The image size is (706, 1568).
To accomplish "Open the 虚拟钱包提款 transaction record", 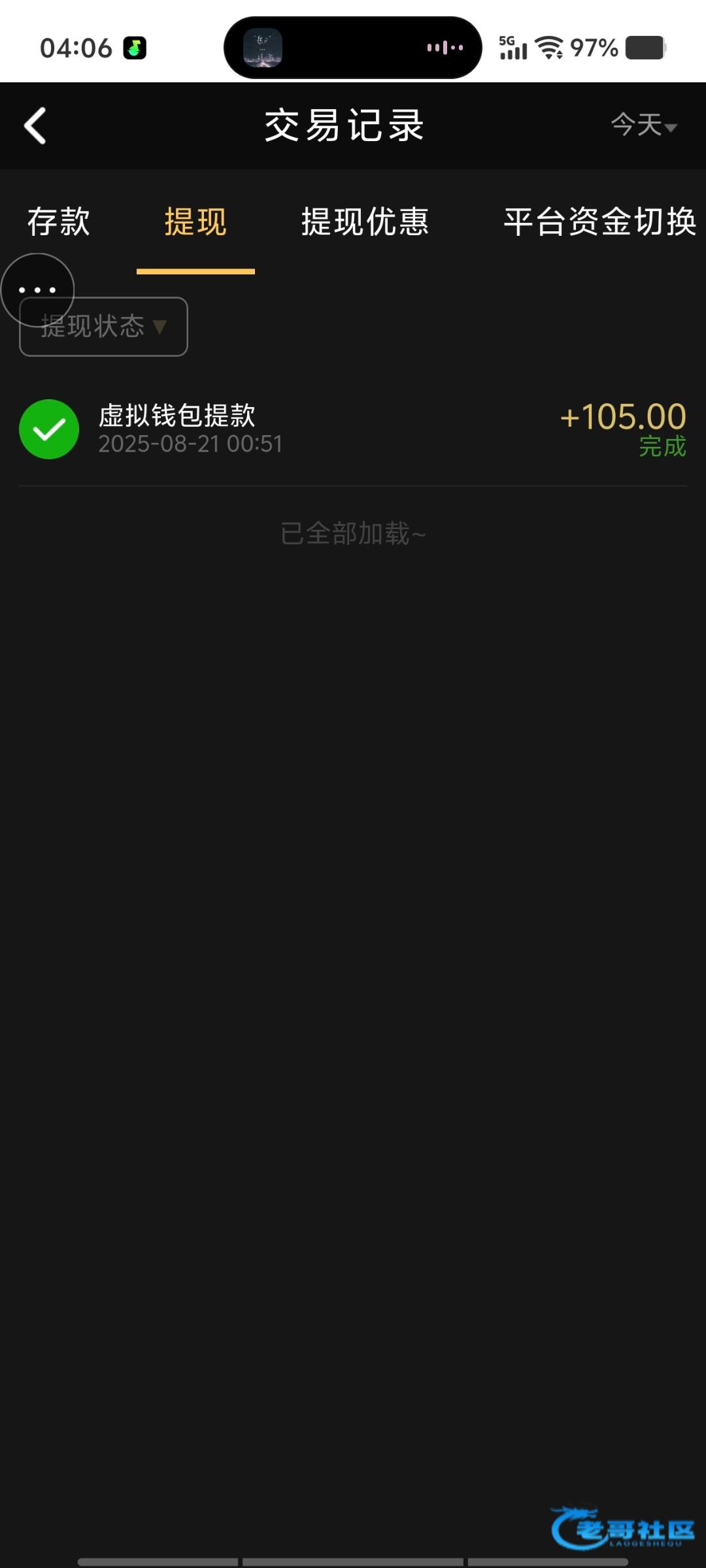I will click(x=353, y=429).
